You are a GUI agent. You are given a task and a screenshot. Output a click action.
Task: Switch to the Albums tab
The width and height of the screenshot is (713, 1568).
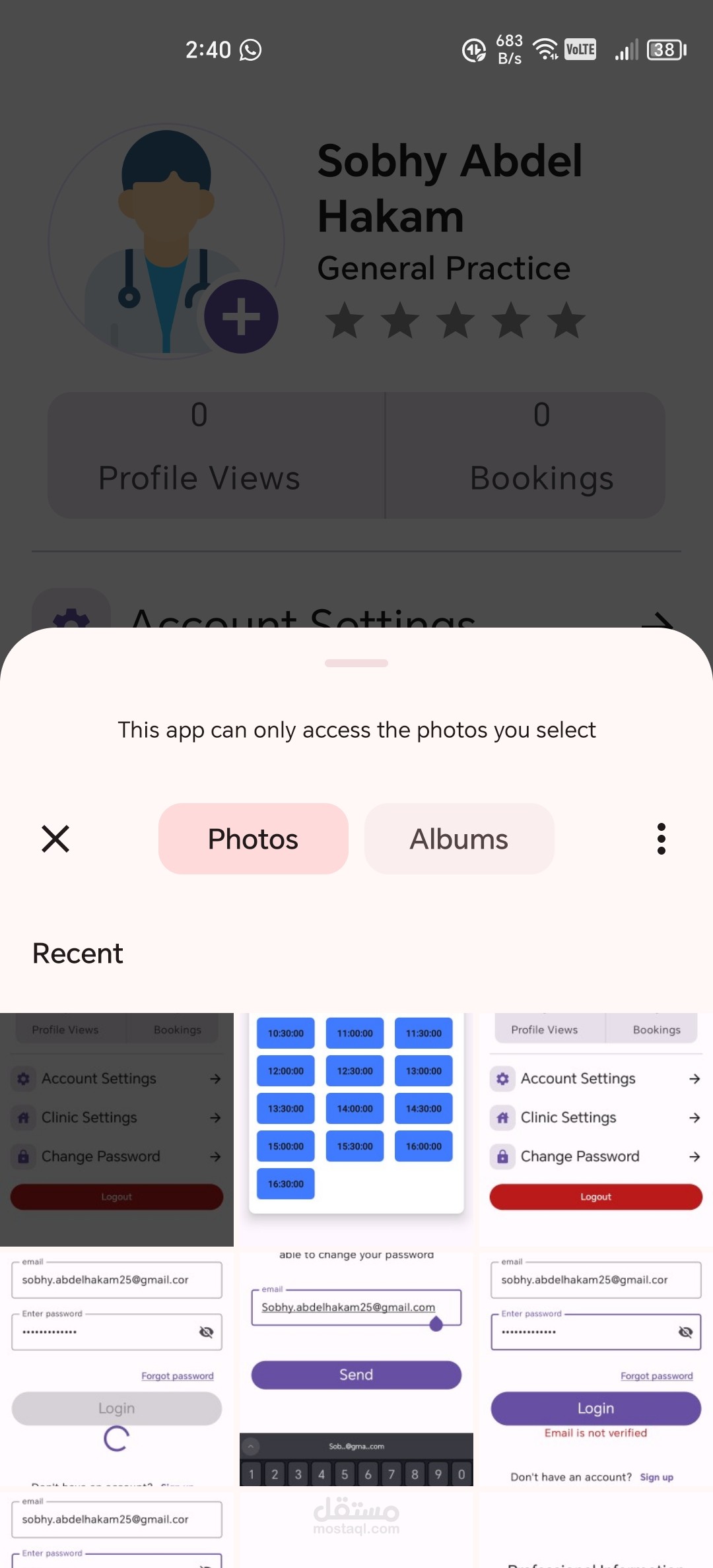click(x=459, y=839)
